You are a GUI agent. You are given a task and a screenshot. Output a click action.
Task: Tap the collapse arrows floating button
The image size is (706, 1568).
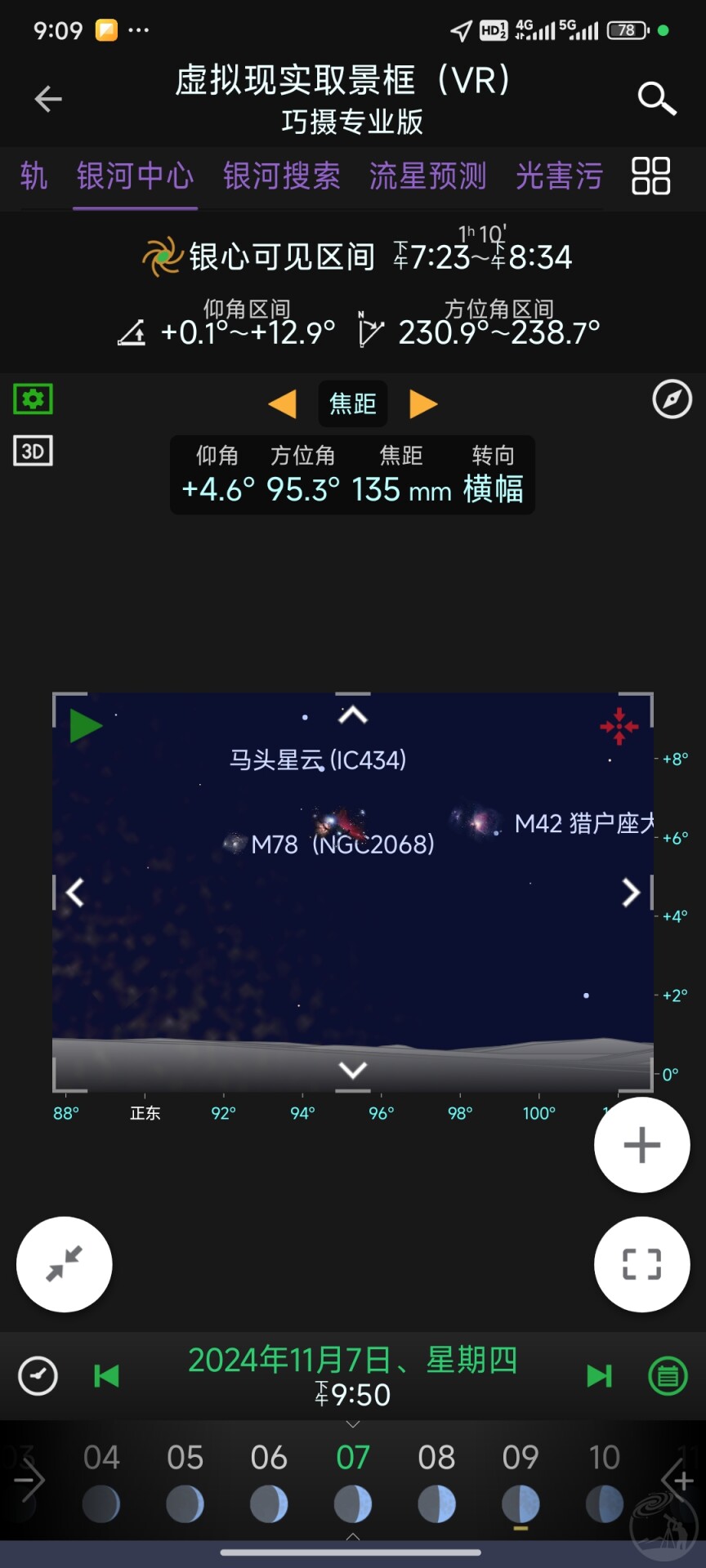(65, 1264)
